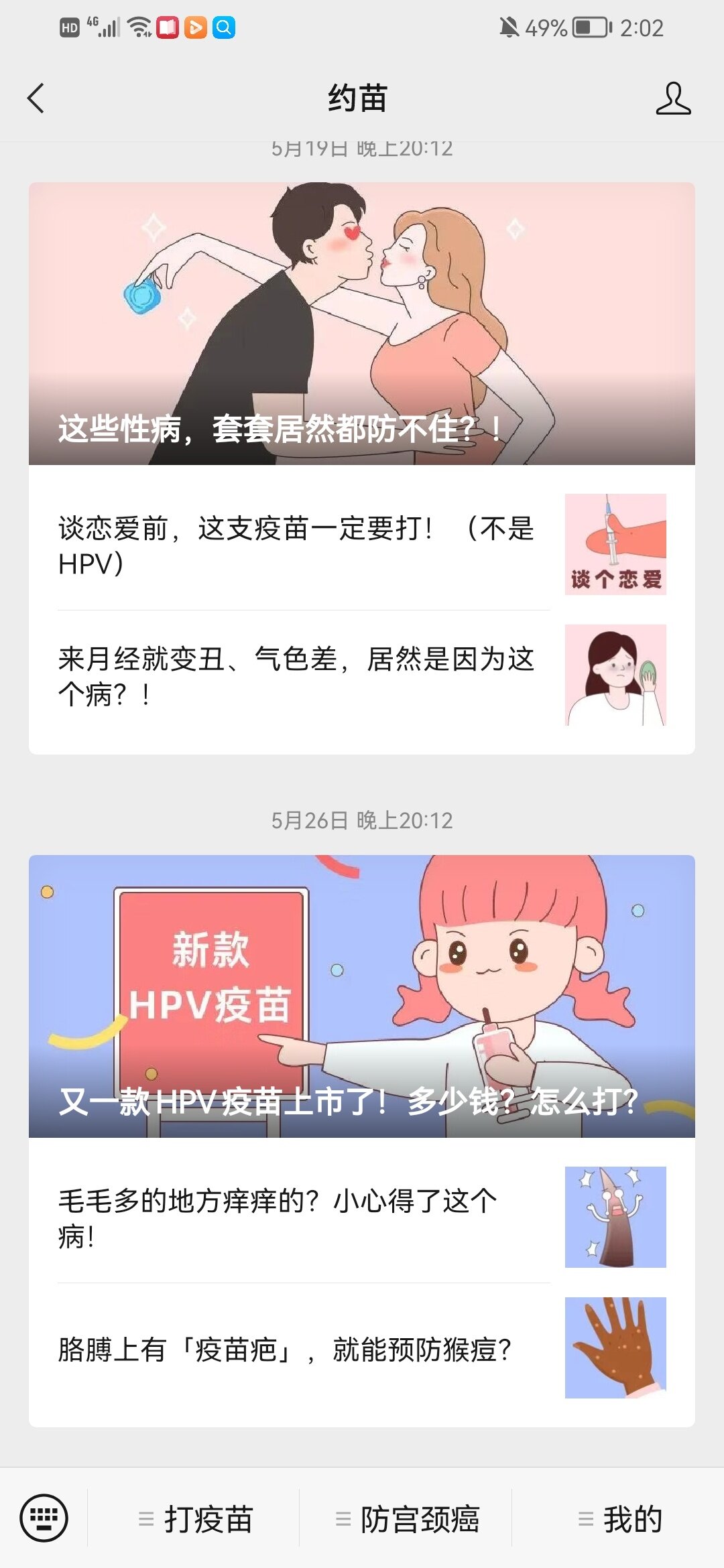The width and height of the screenshot is (724, 1568).
Task: Open the account profile icon
Action: coord(673,99)
